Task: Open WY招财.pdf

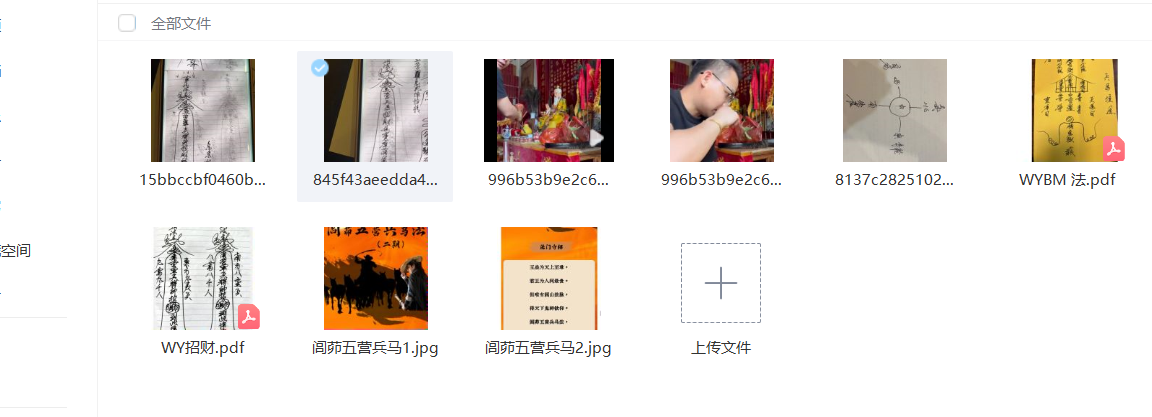Action: tap(203, 278)
